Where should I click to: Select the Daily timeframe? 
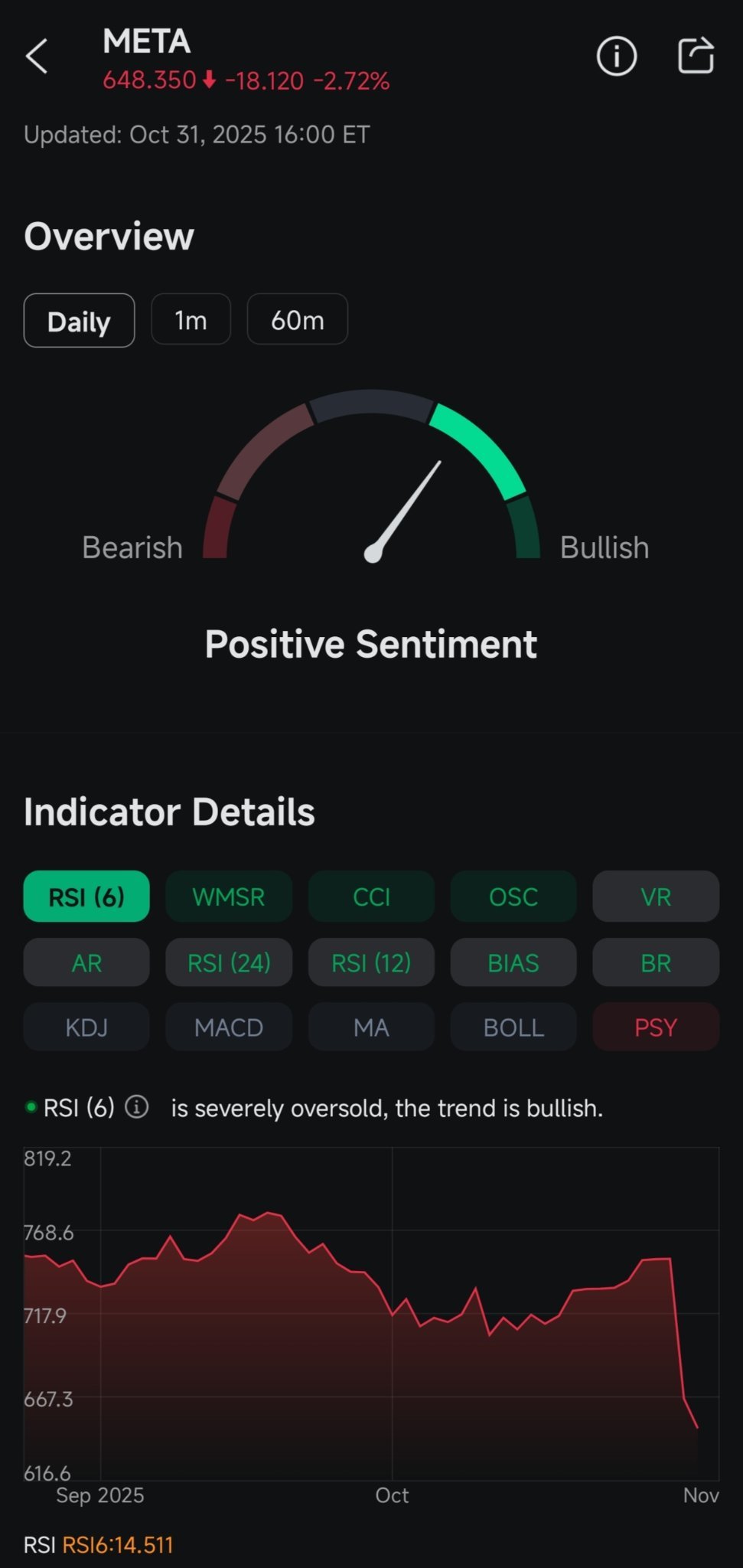(80, 321)
